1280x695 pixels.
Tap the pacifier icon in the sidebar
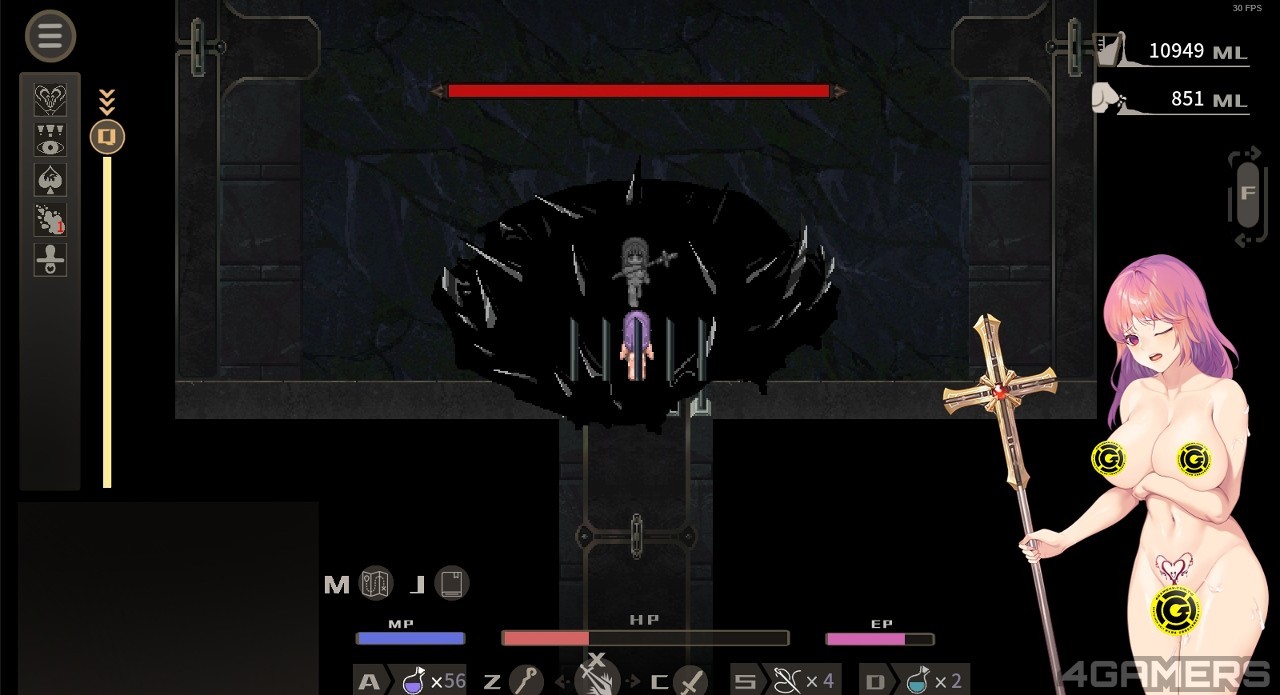[50, 259]
